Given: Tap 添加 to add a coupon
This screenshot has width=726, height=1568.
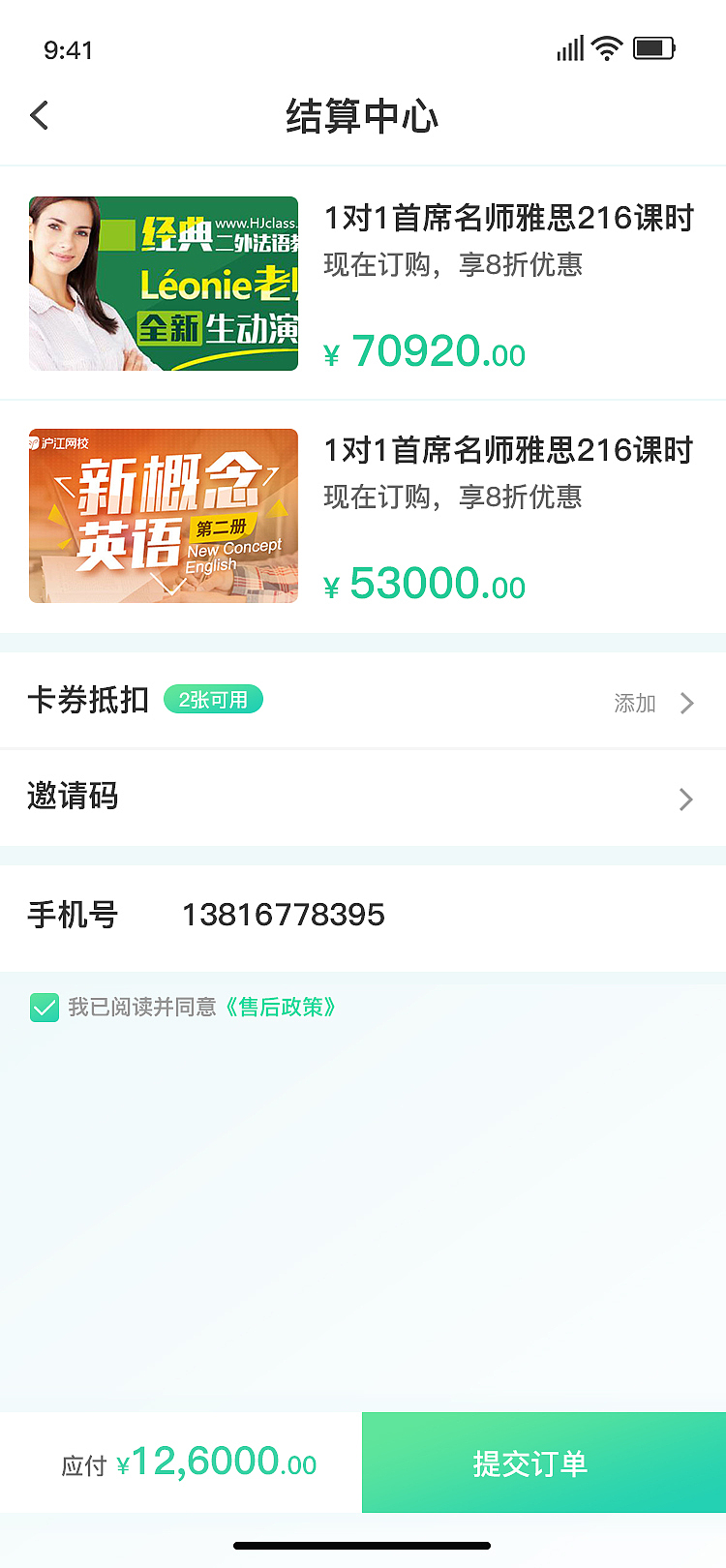Looking at the screenshot, I should coord(634,704).
